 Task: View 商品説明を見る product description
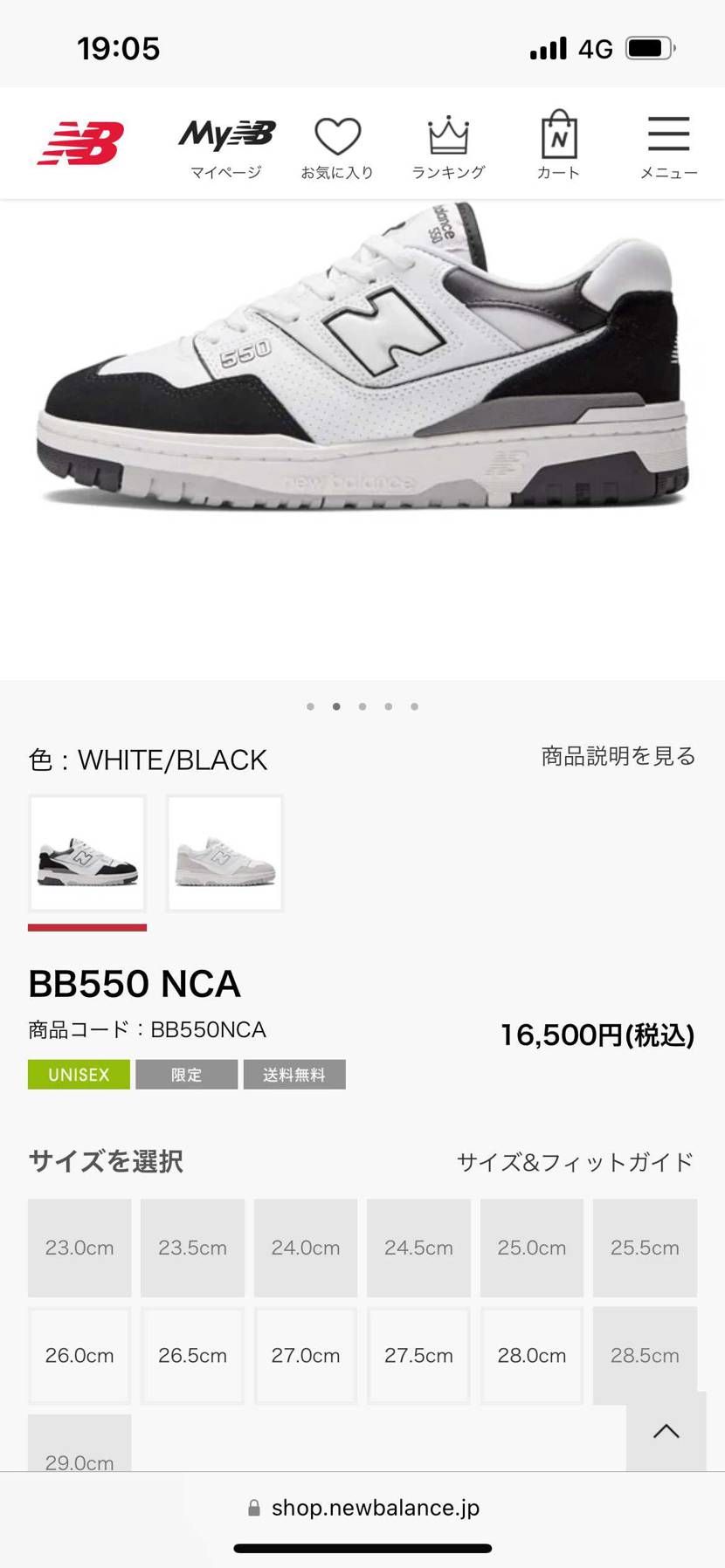tap(618, 756)
